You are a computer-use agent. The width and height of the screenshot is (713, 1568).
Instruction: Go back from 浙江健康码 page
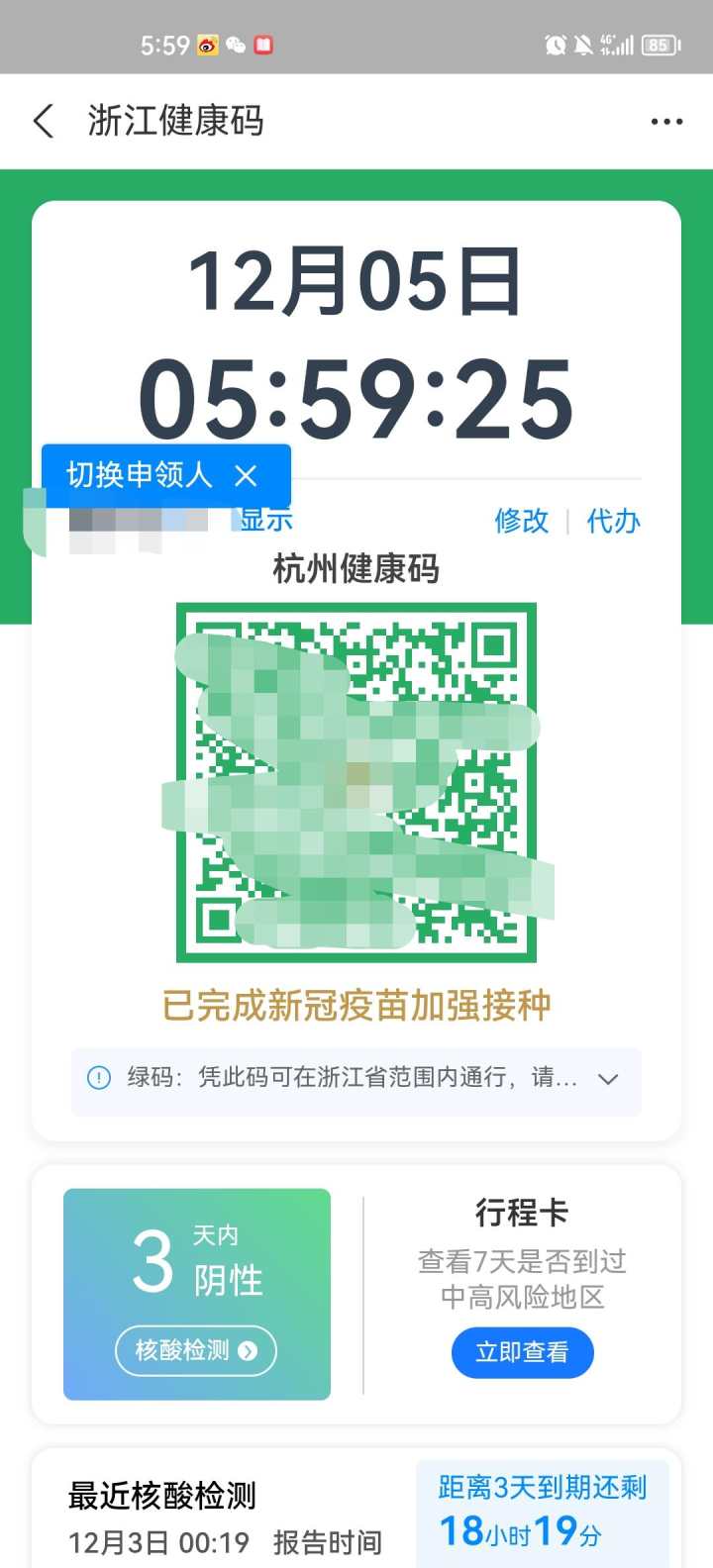coord(44,122)
